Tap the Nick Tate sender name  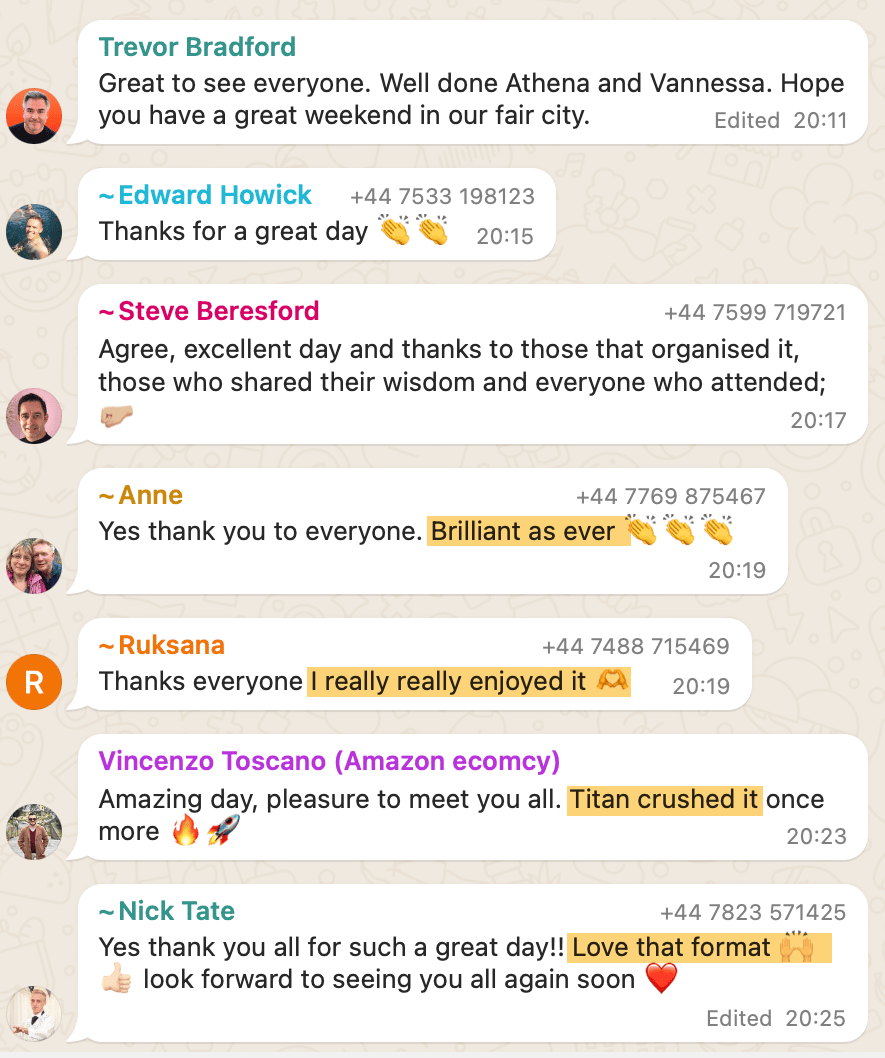(167, 911)
